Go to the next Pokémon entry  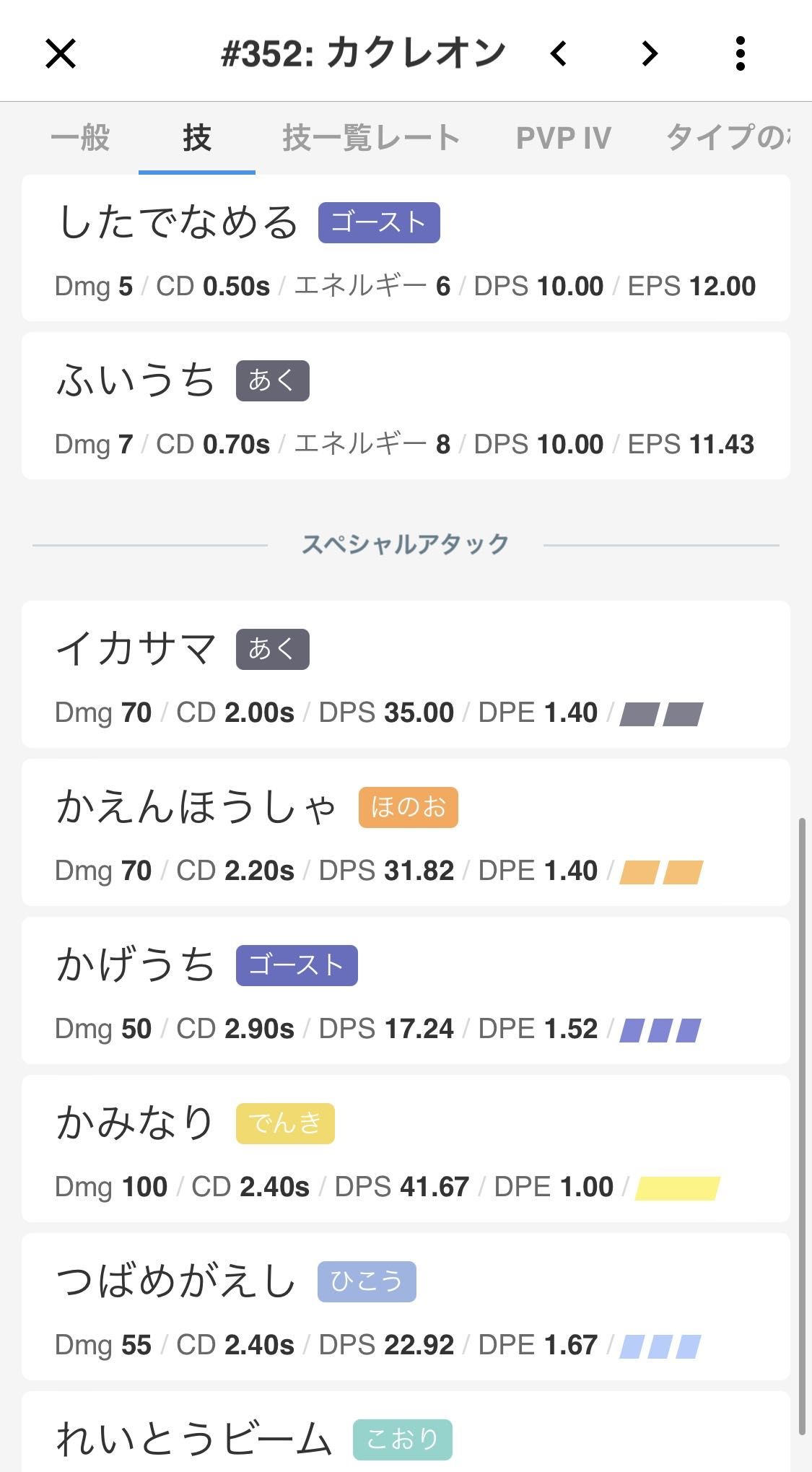(x=650, y=53)
